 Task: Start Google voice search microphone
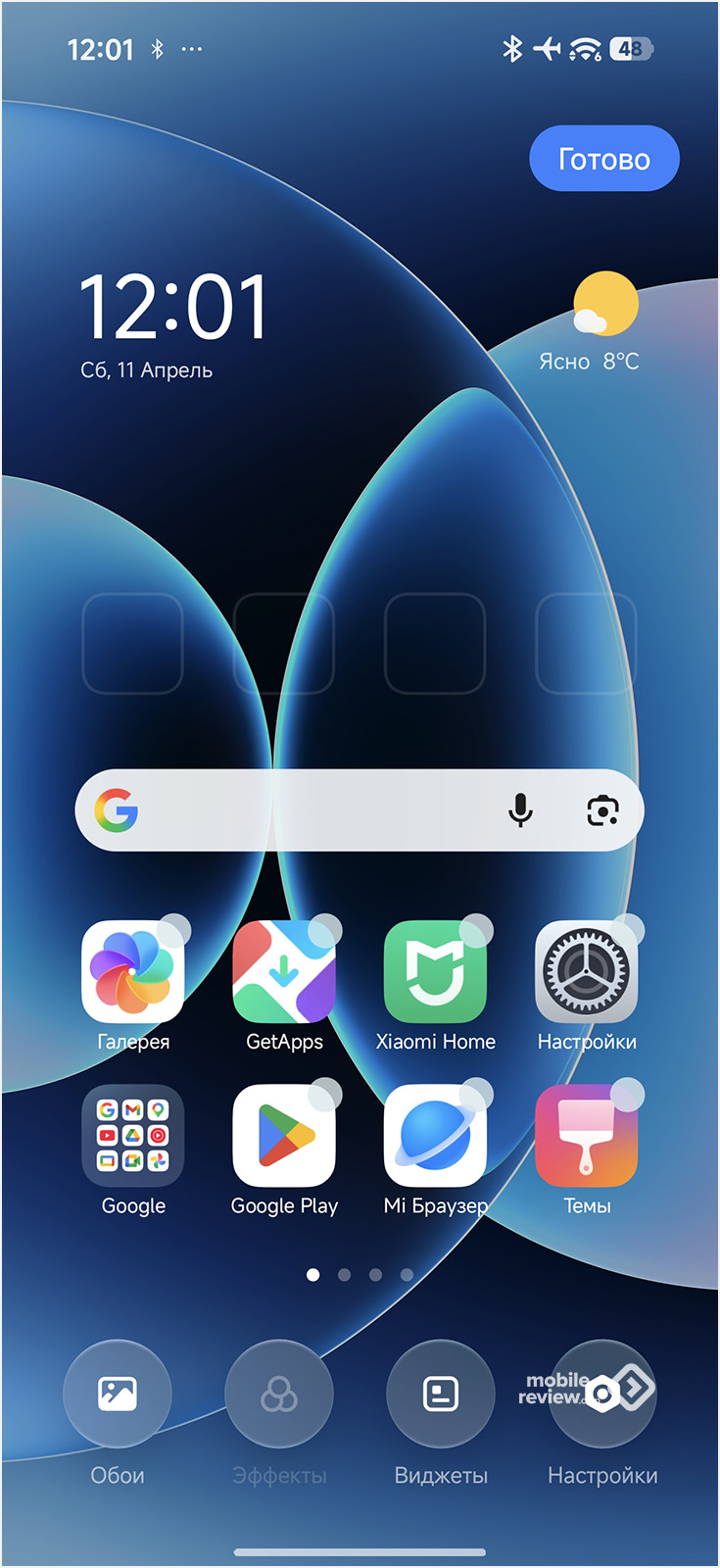pyautogui.click(x=520, y=810)
